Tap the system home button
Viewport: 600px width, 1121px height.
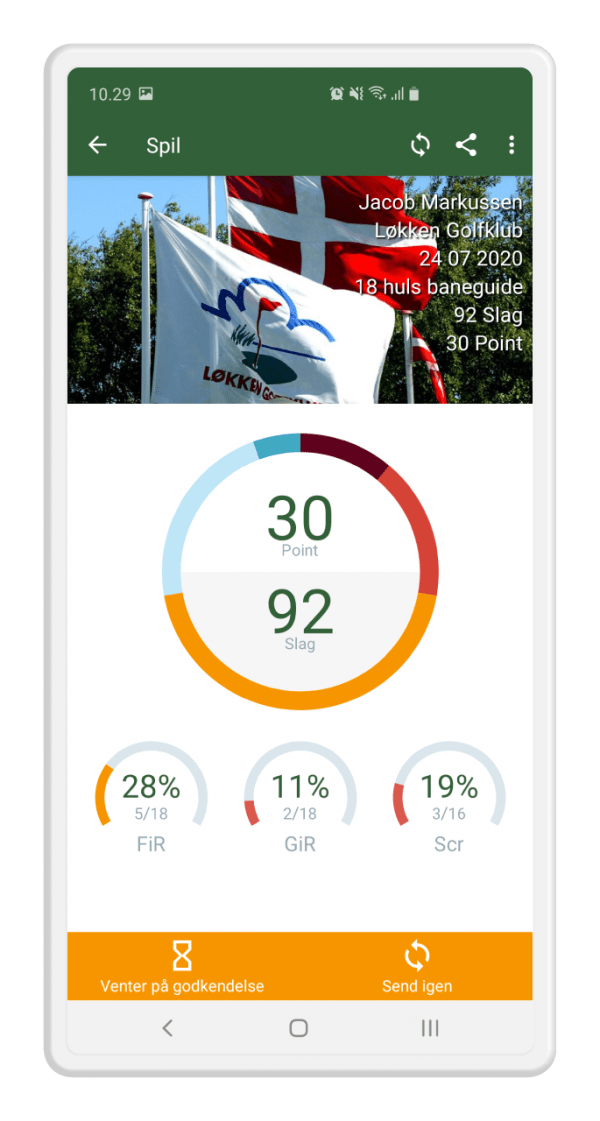(x=299, y=1028)
